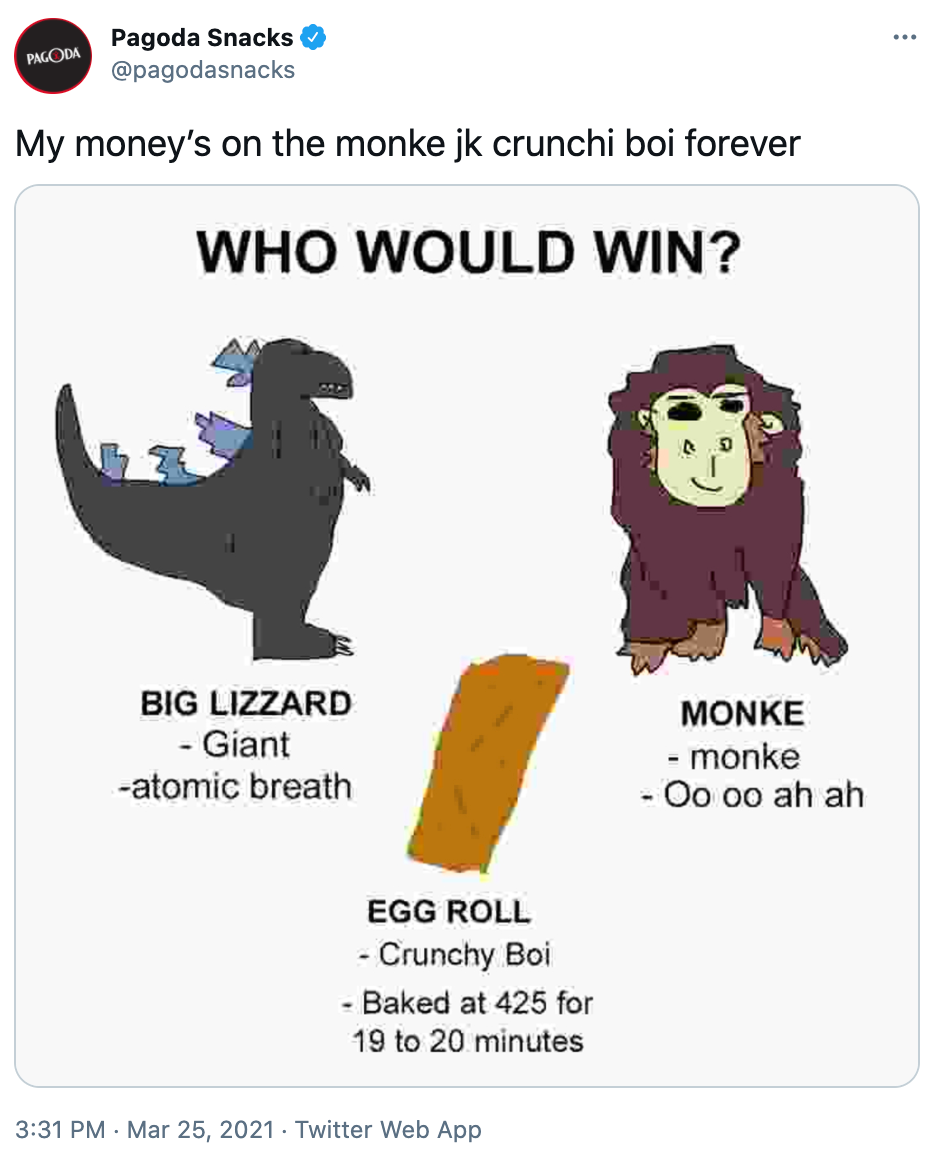Tap the Twitter Web App source link
The height and width of the screenshot is (1156, 938).
[388, 1130]
